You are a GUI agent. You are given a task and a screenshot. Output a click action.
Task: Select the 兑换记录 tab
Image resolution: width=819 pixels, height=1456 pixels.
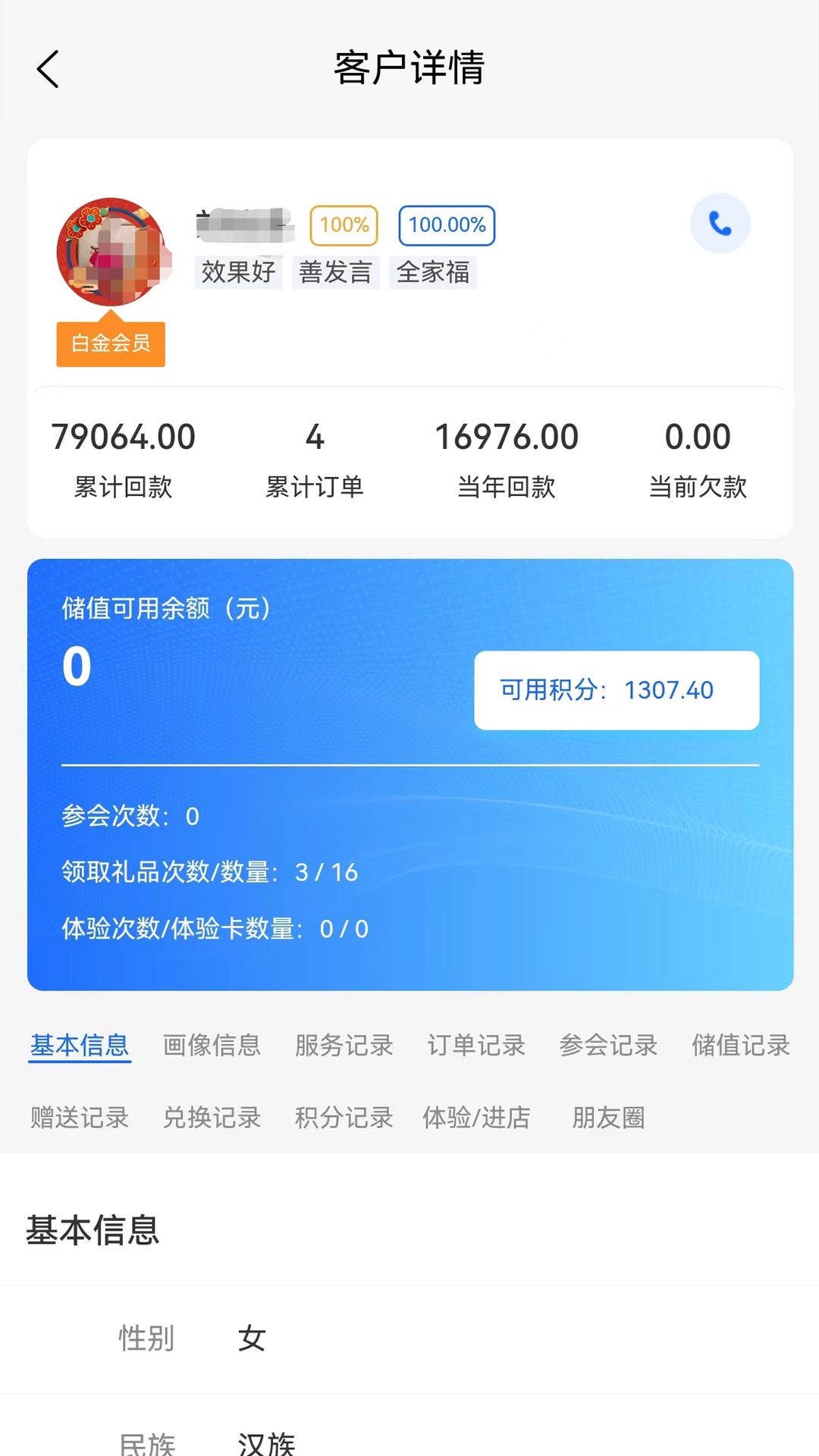tap(212, 1117)
